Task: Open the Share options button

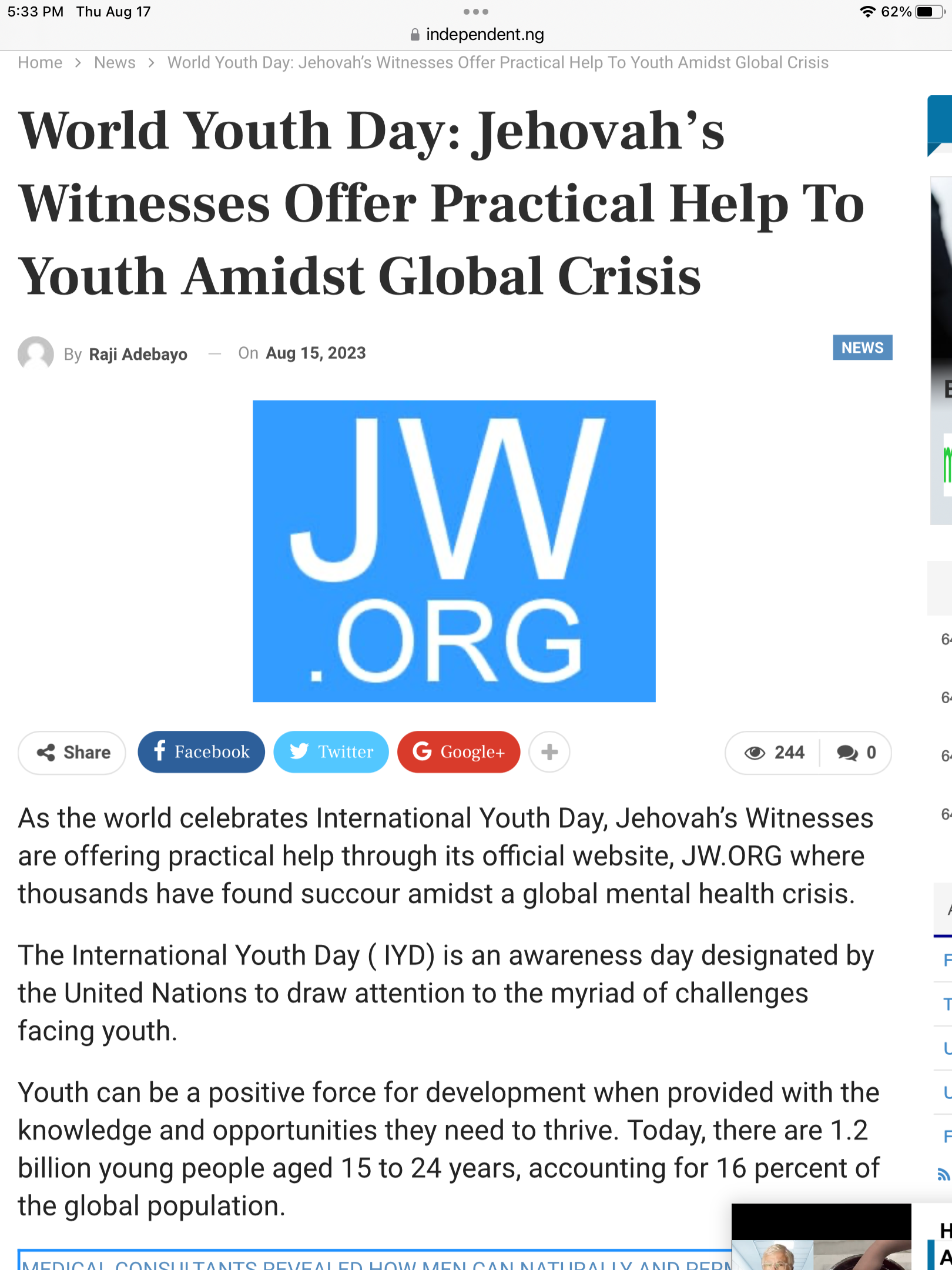Action: (x=72, y=753)
